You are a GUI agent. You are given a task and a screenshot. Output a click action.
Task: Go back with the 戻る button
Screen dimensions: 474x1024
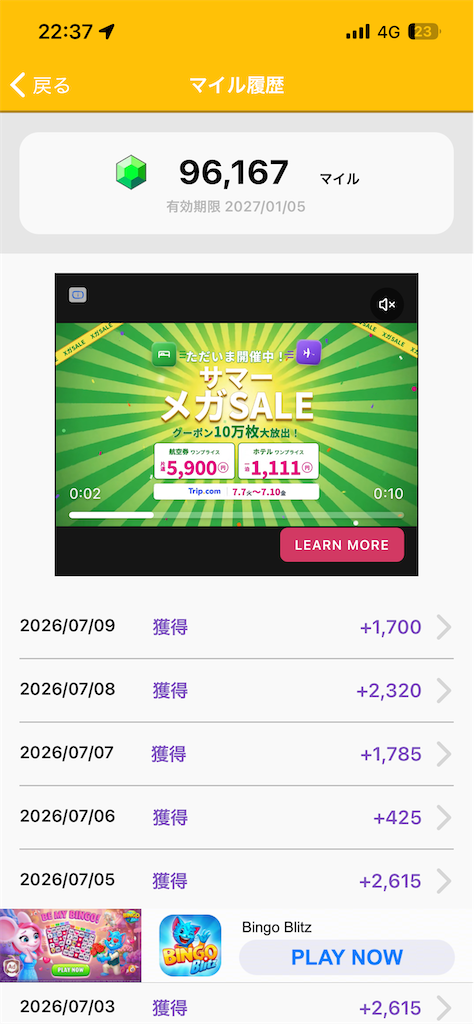coord(40,85)
